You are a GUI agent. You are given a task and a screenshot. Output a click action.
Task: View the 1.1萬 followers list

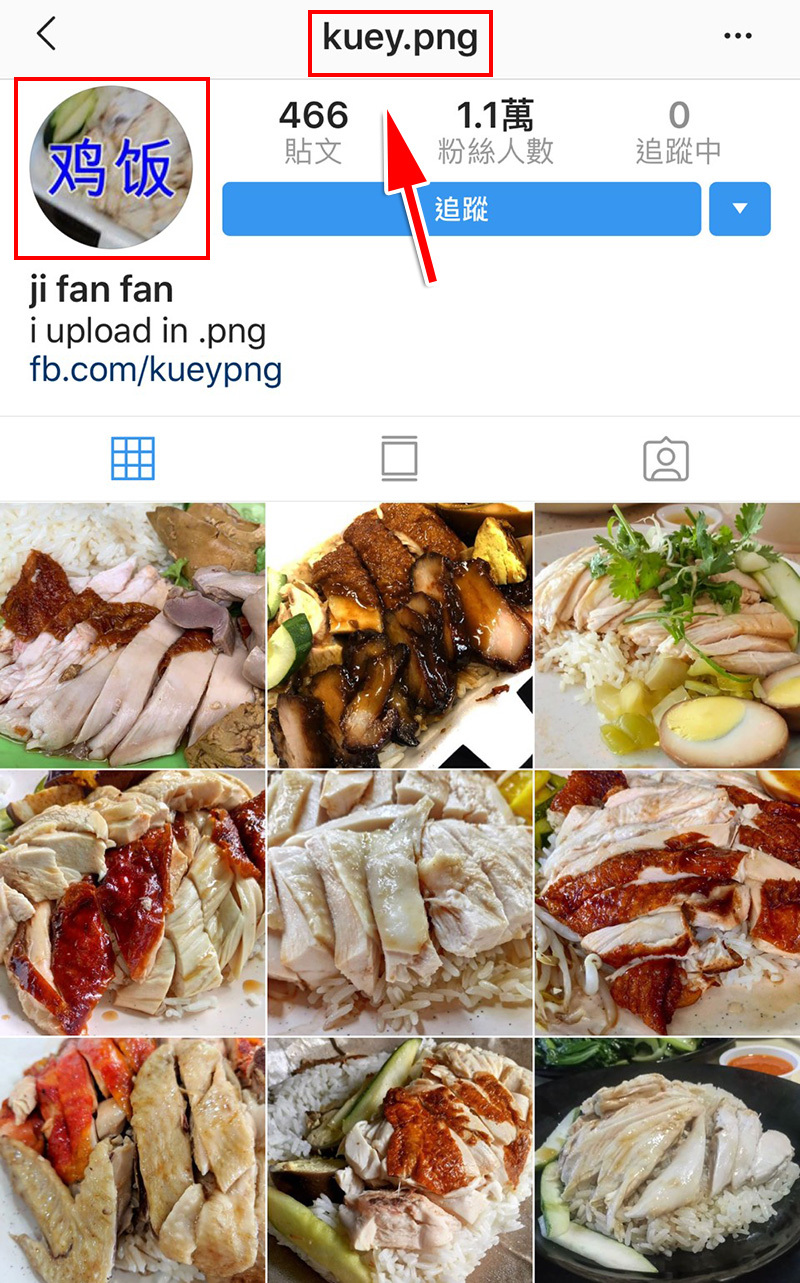(495, 132)
